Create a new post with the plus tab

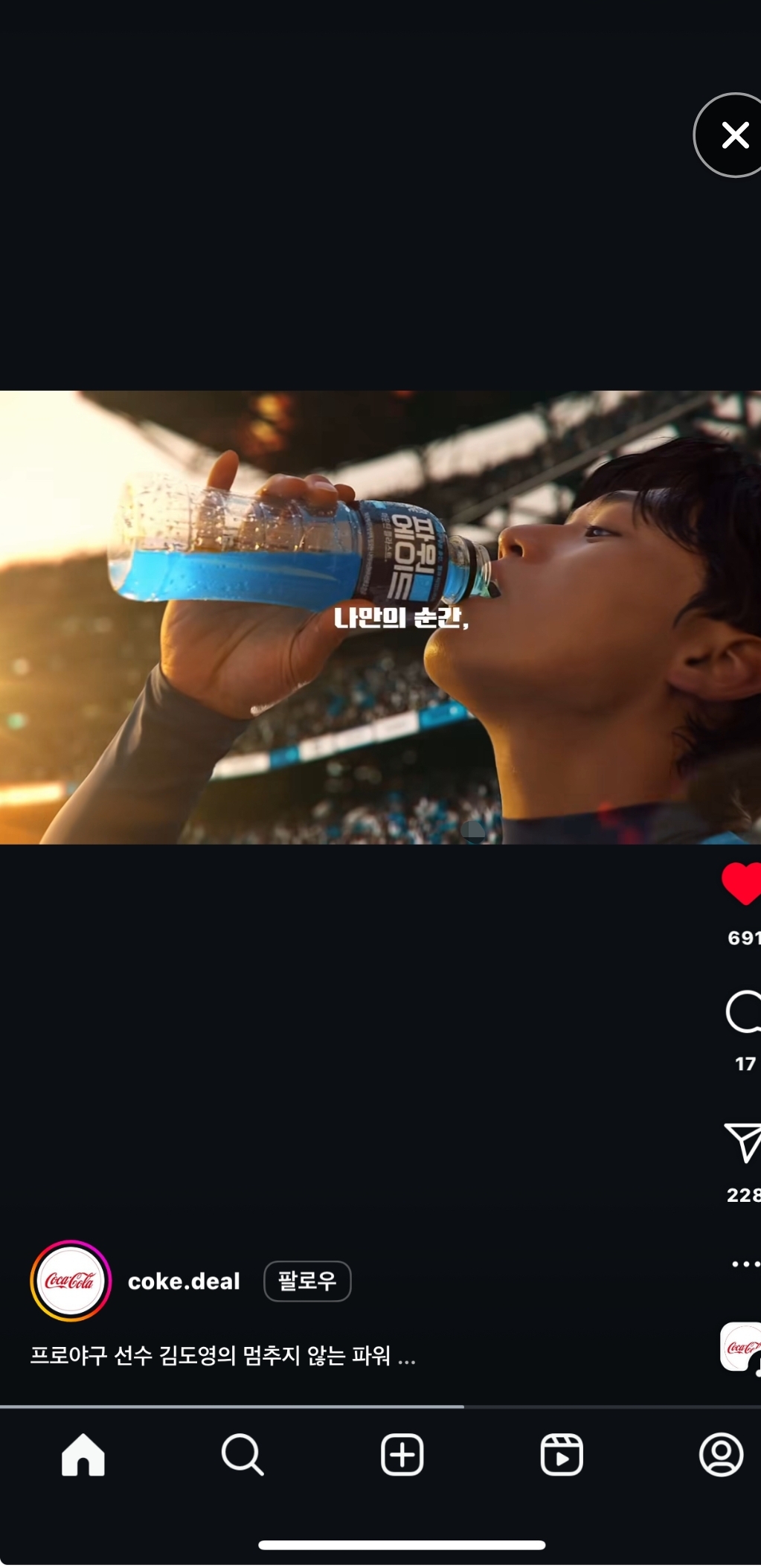click(x=402, y=1454)
